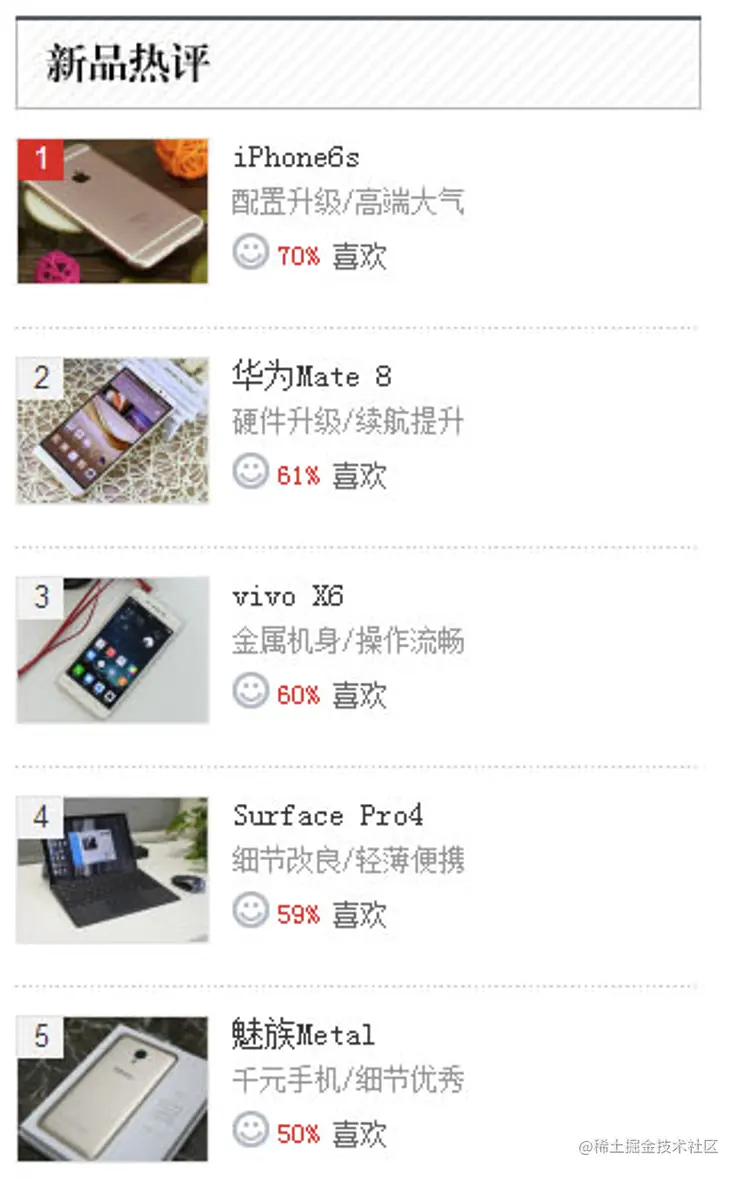Open the iPhone6s product link
This screenshot has height=1180, width=743.
pos(295,157)
